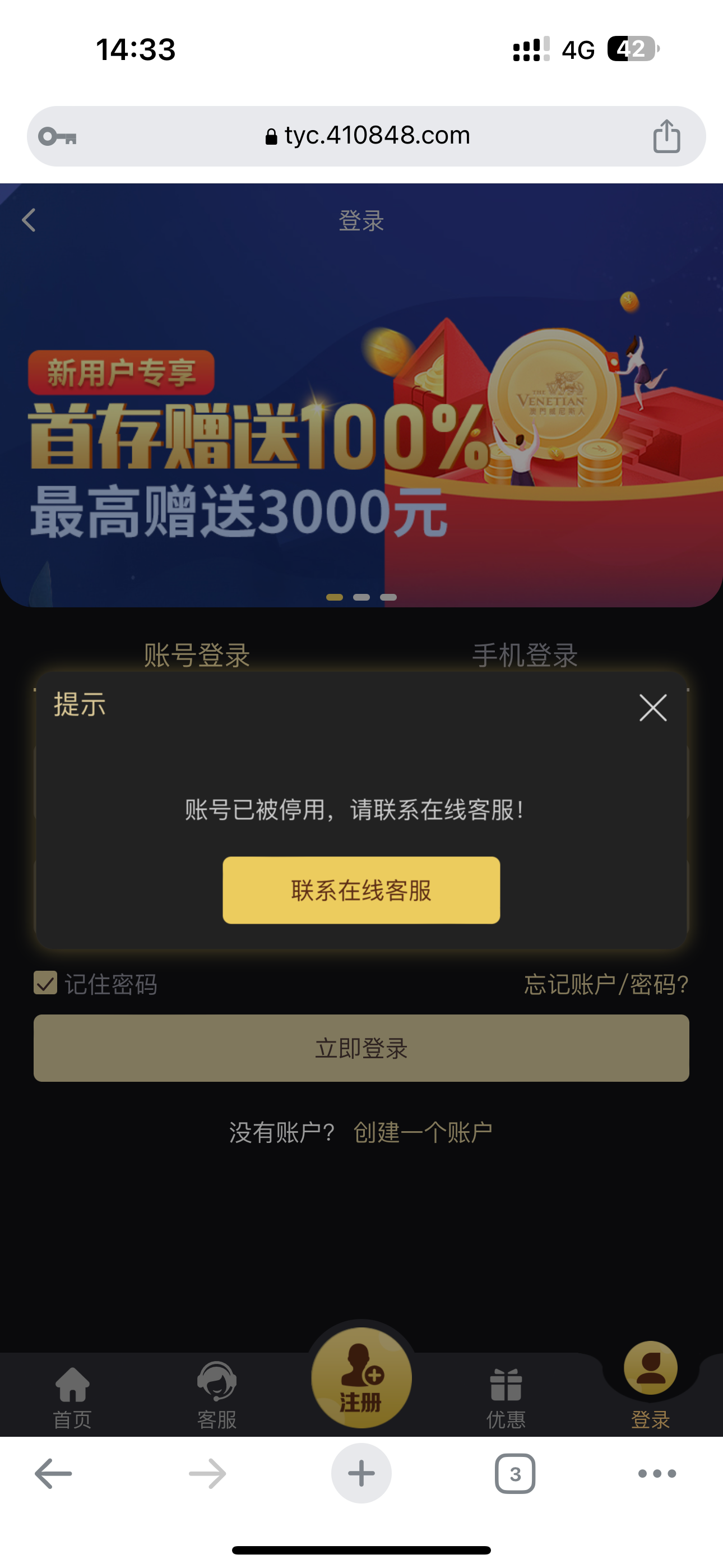Toggle the 记住密码 checkbox
The image size is (723, 1568).
(x=45, y=983)
